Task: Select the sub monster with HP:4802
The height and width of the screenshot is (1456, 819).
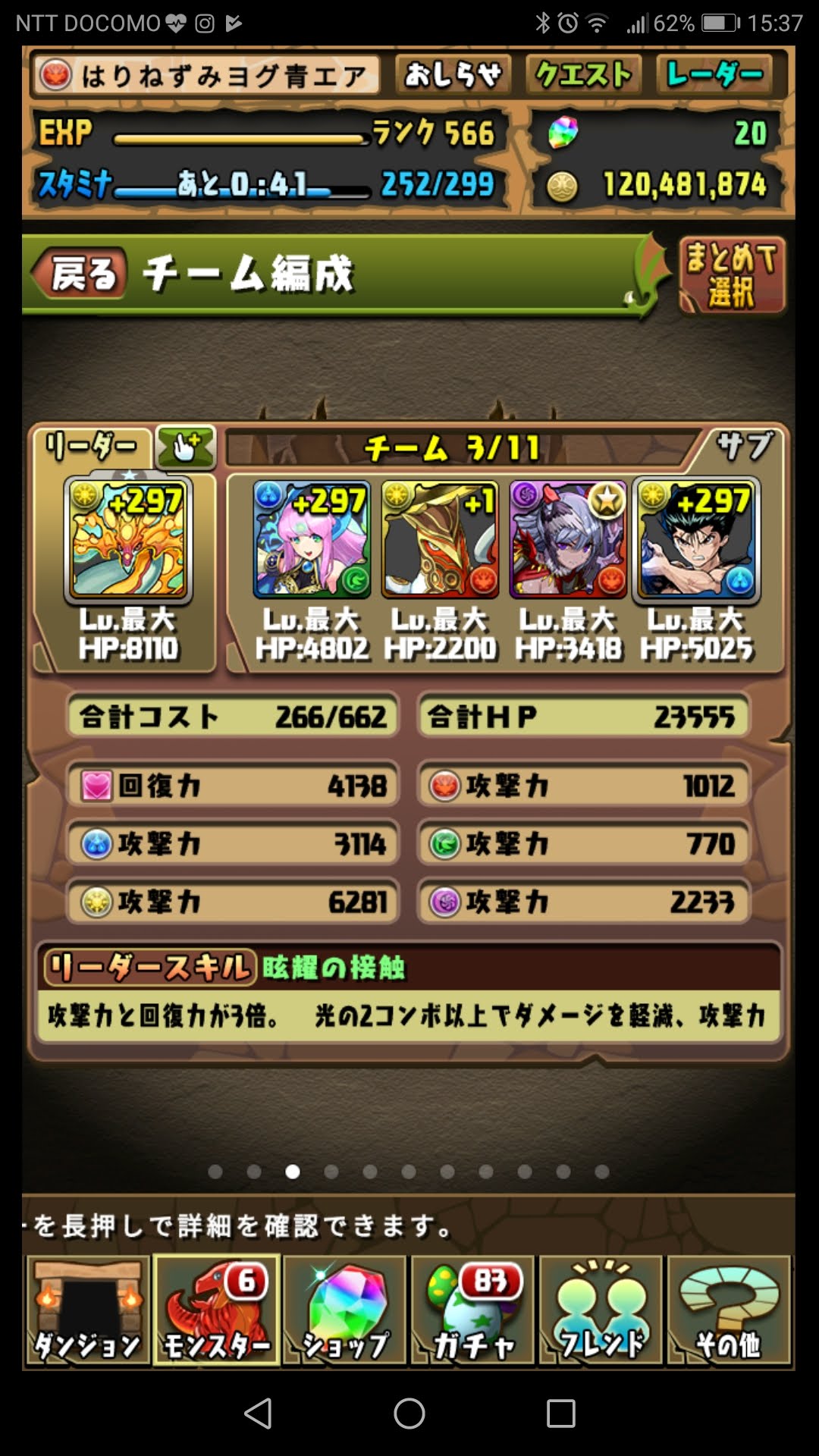Action: (312, 540)
